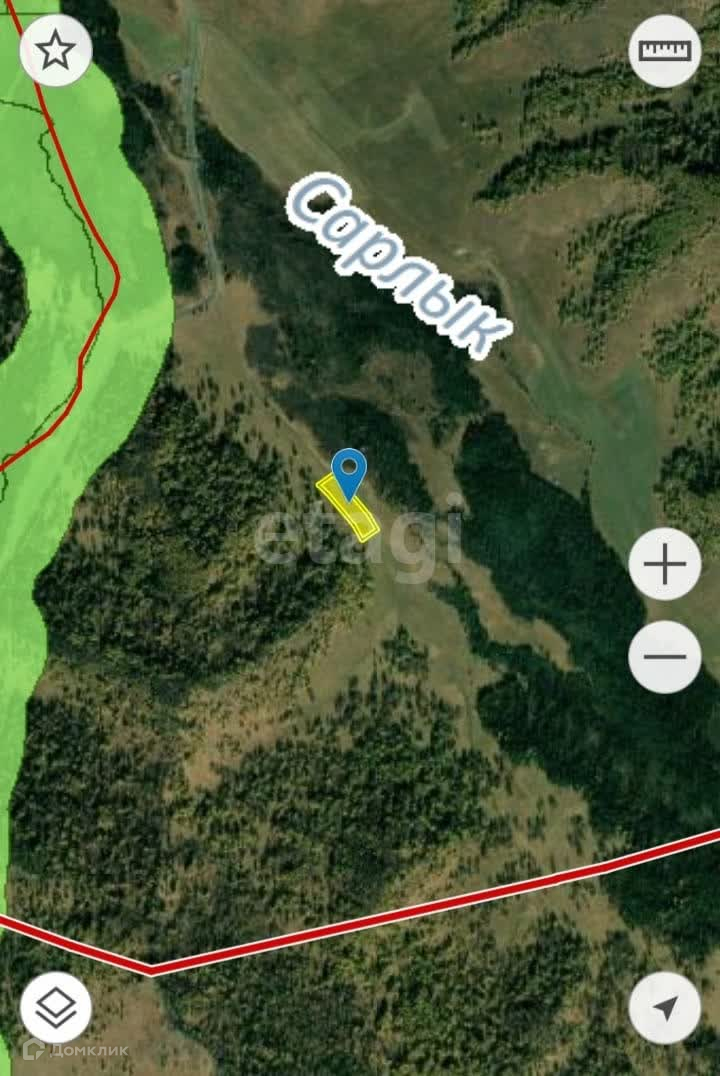
Task: Open the map layers selector
Action: [x=56, y=1008]
